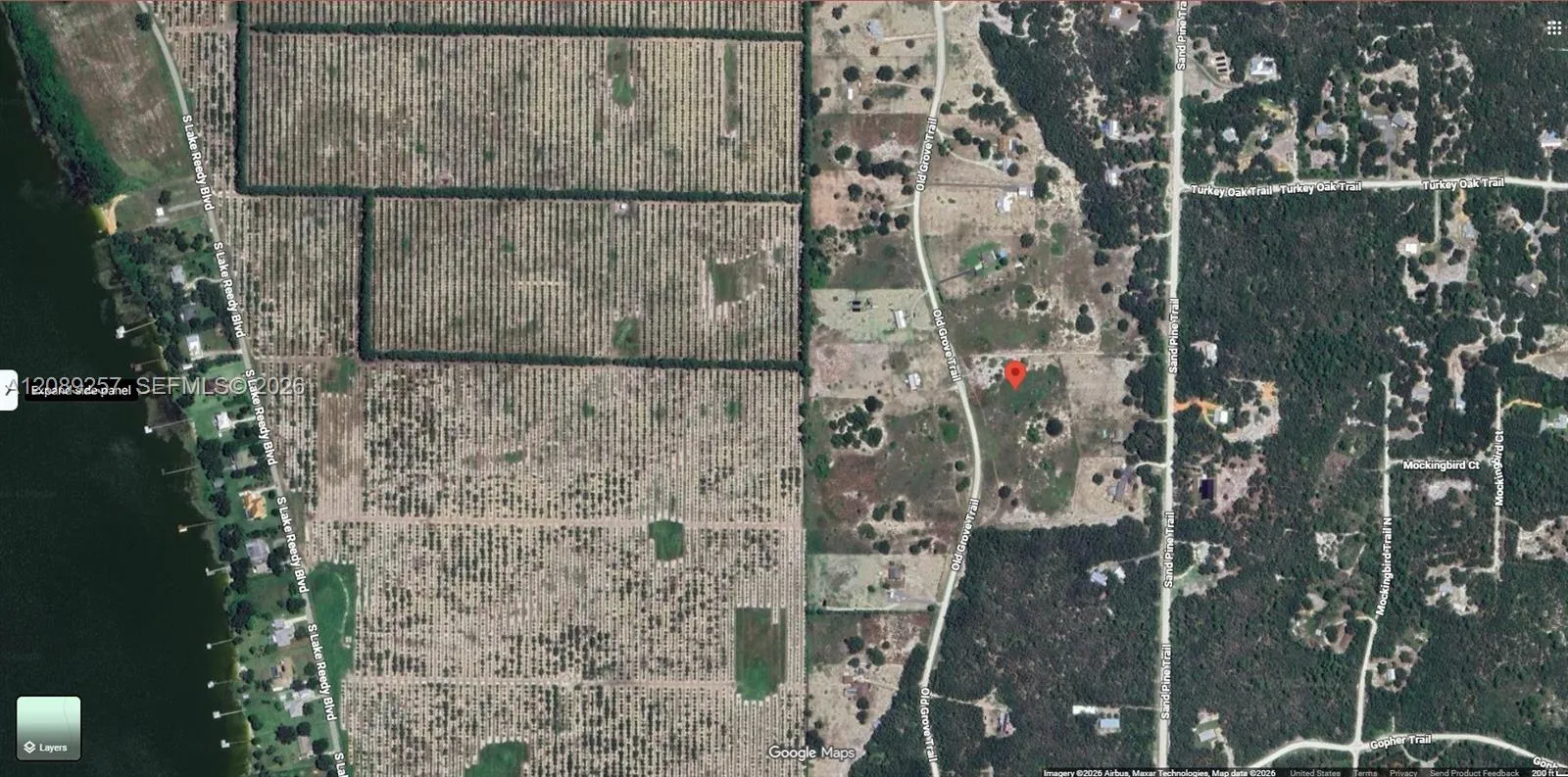1568x777 pixels.
Task: Open the Privacy link
Action: coord(1403,773)
